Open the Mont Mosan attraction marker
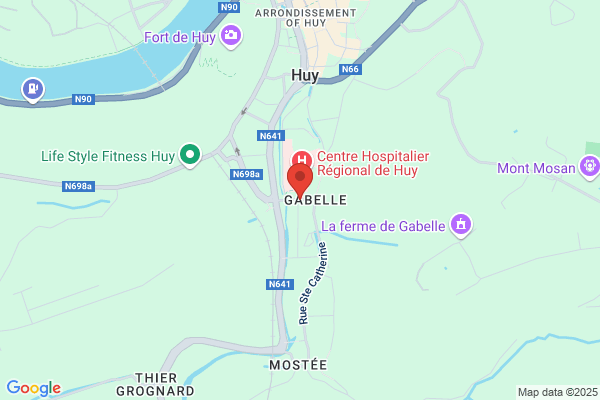 589,167
